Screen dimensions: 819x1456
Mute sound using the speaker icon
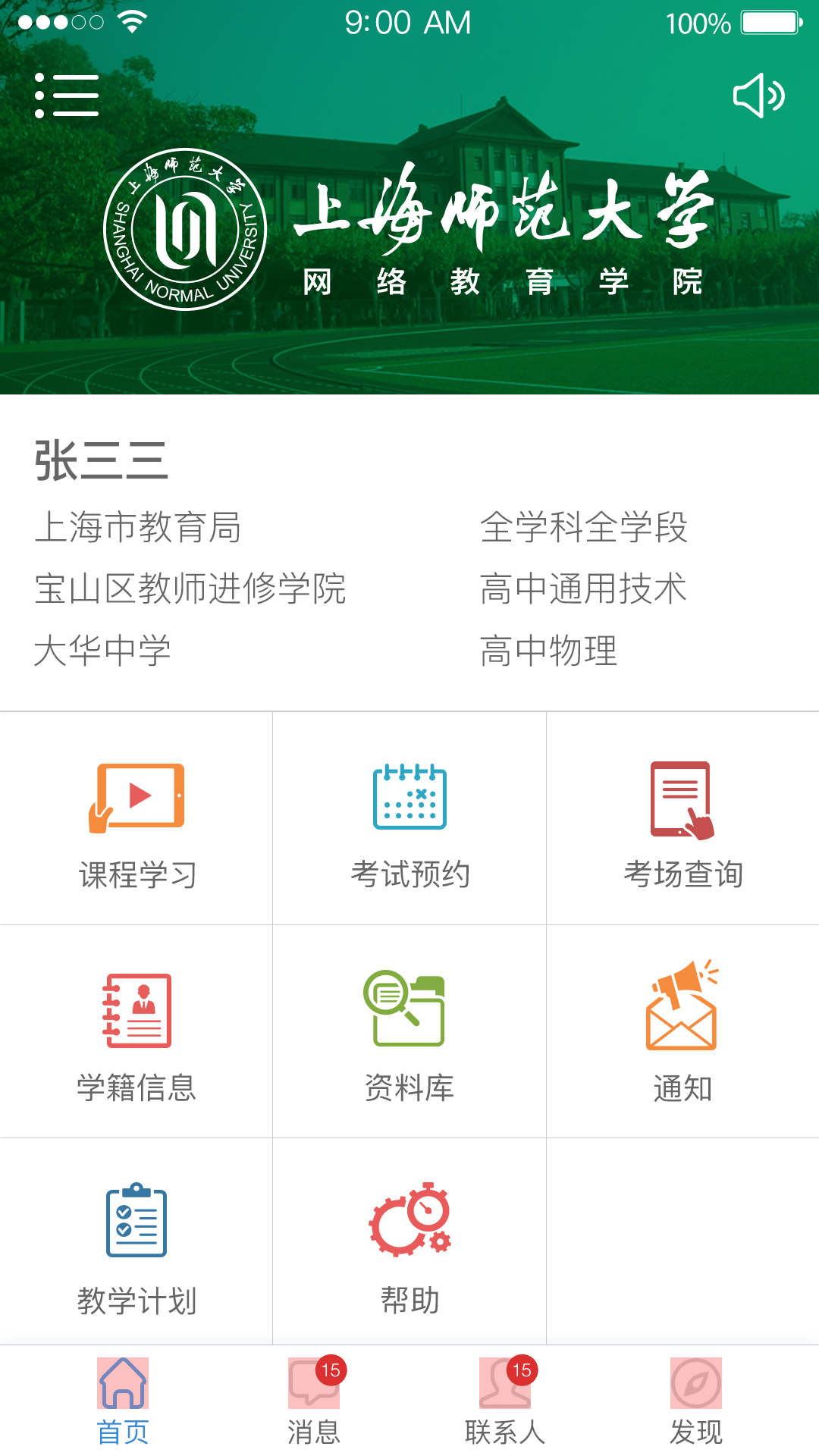pyautogui.click(x=758, y=95)
